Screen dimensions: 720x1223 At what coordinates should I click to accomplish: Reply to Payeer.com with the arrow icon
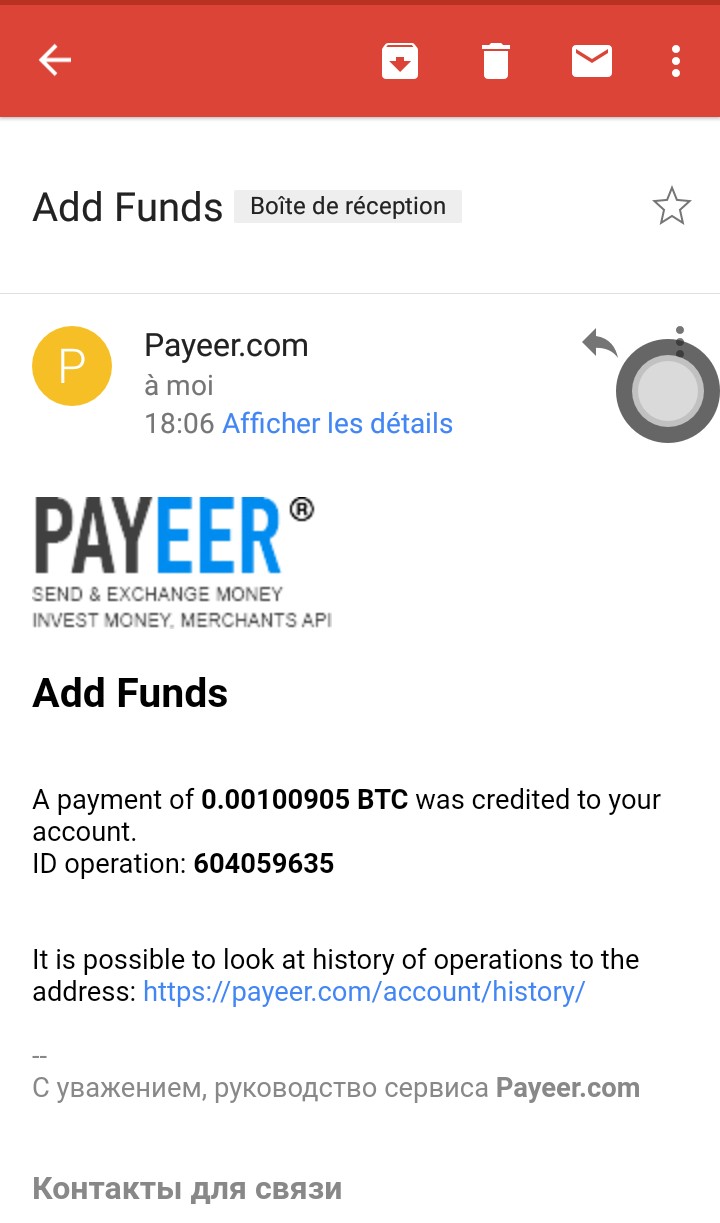click(600, 345)
